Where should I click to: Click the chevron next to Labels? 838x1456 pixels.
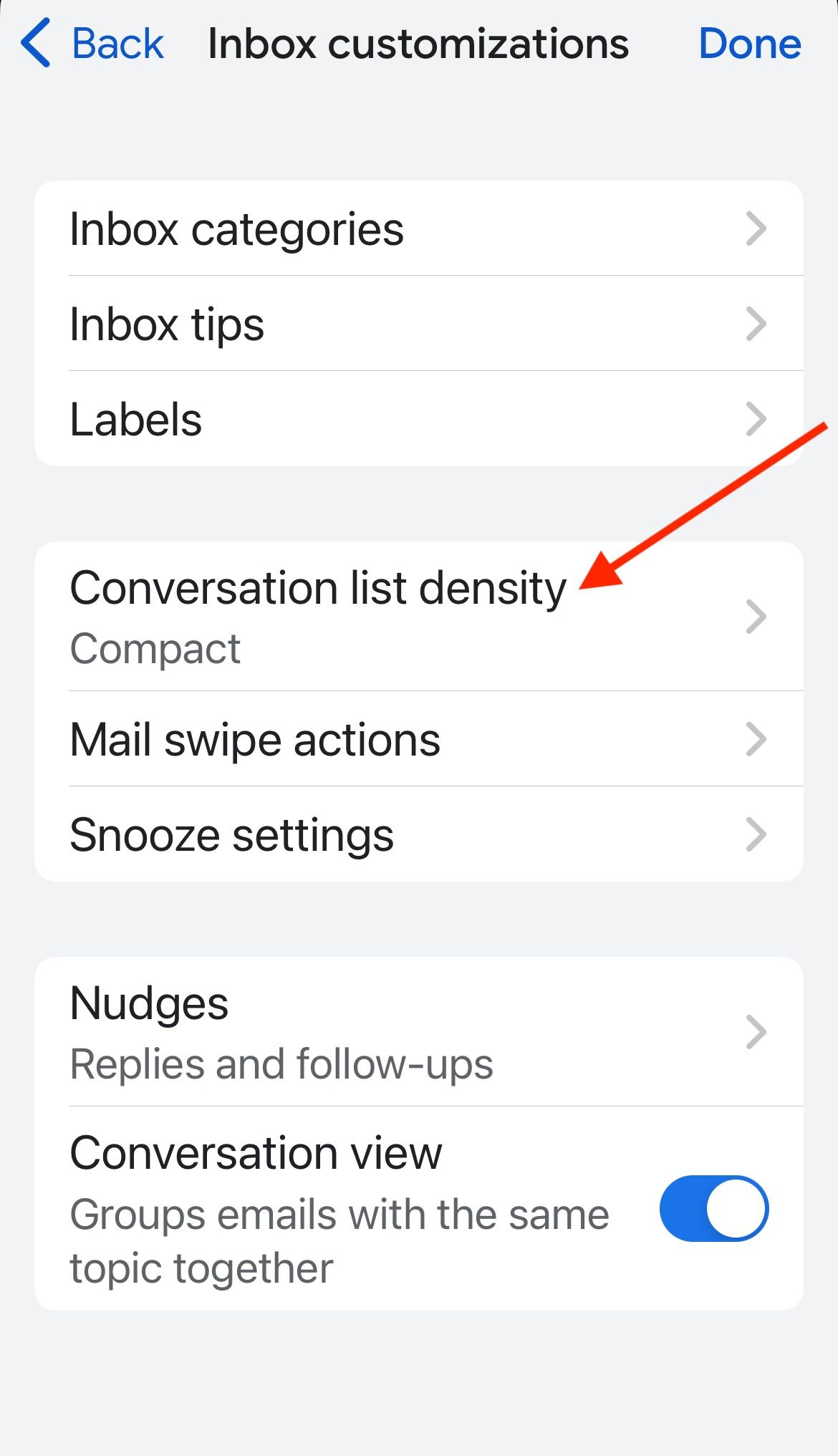(756, 419)
